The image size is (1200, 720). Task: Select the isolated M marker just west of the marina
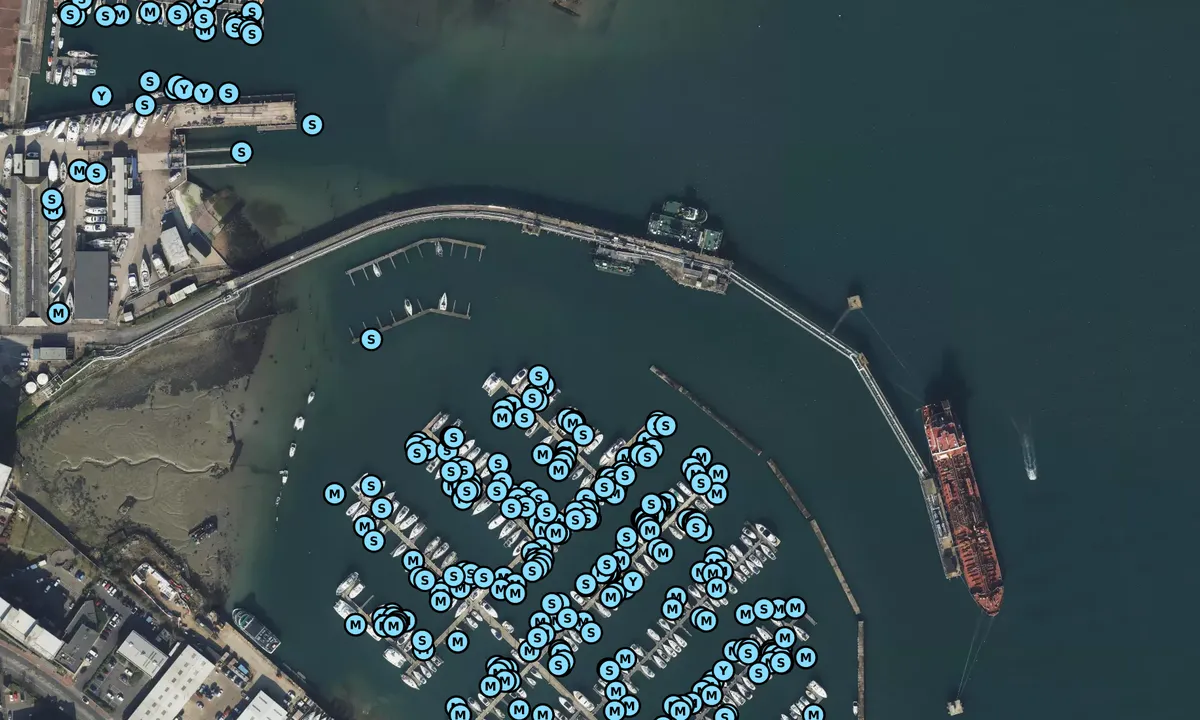coord(335,493)
